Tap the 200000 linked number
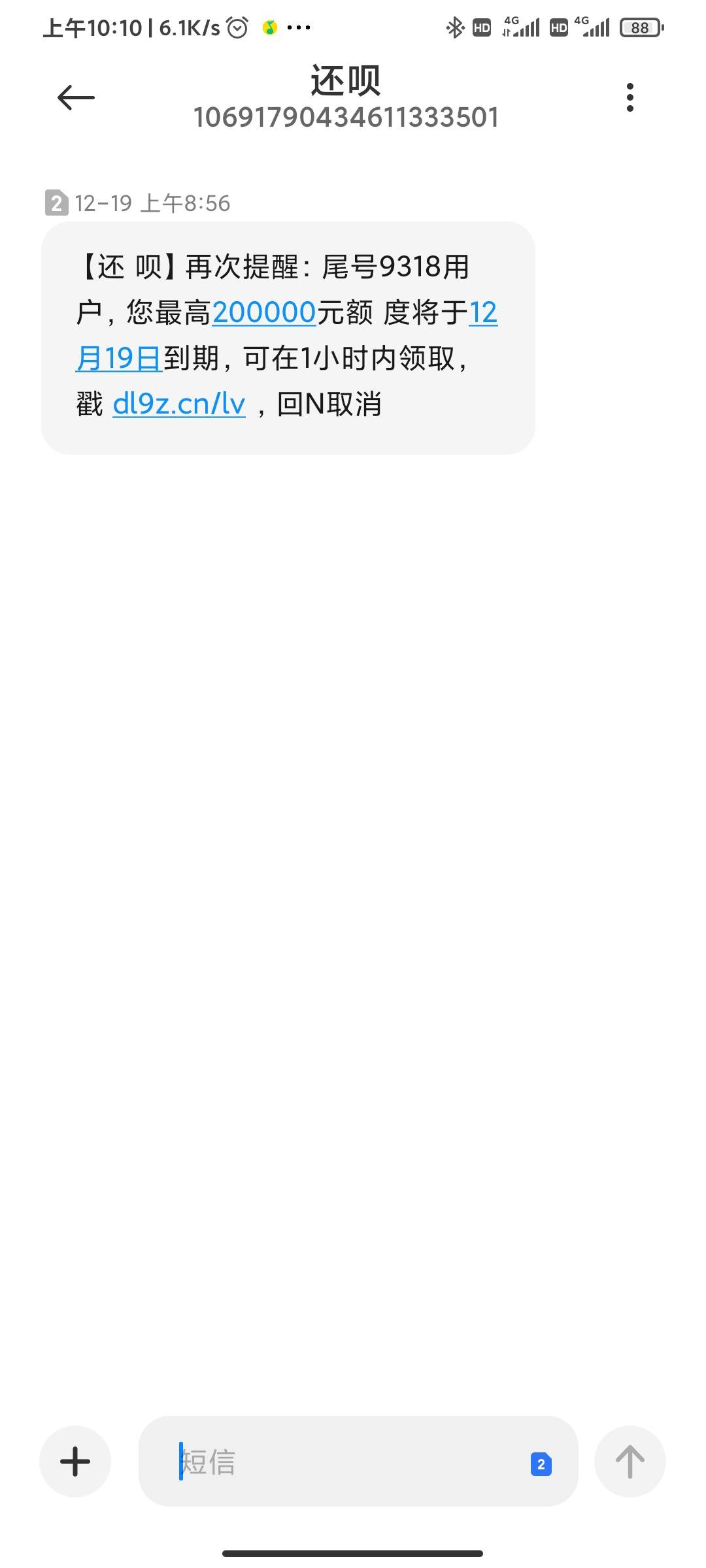Image resolution: width=706 pixels, height=1568 pixels. click(264, 312)
